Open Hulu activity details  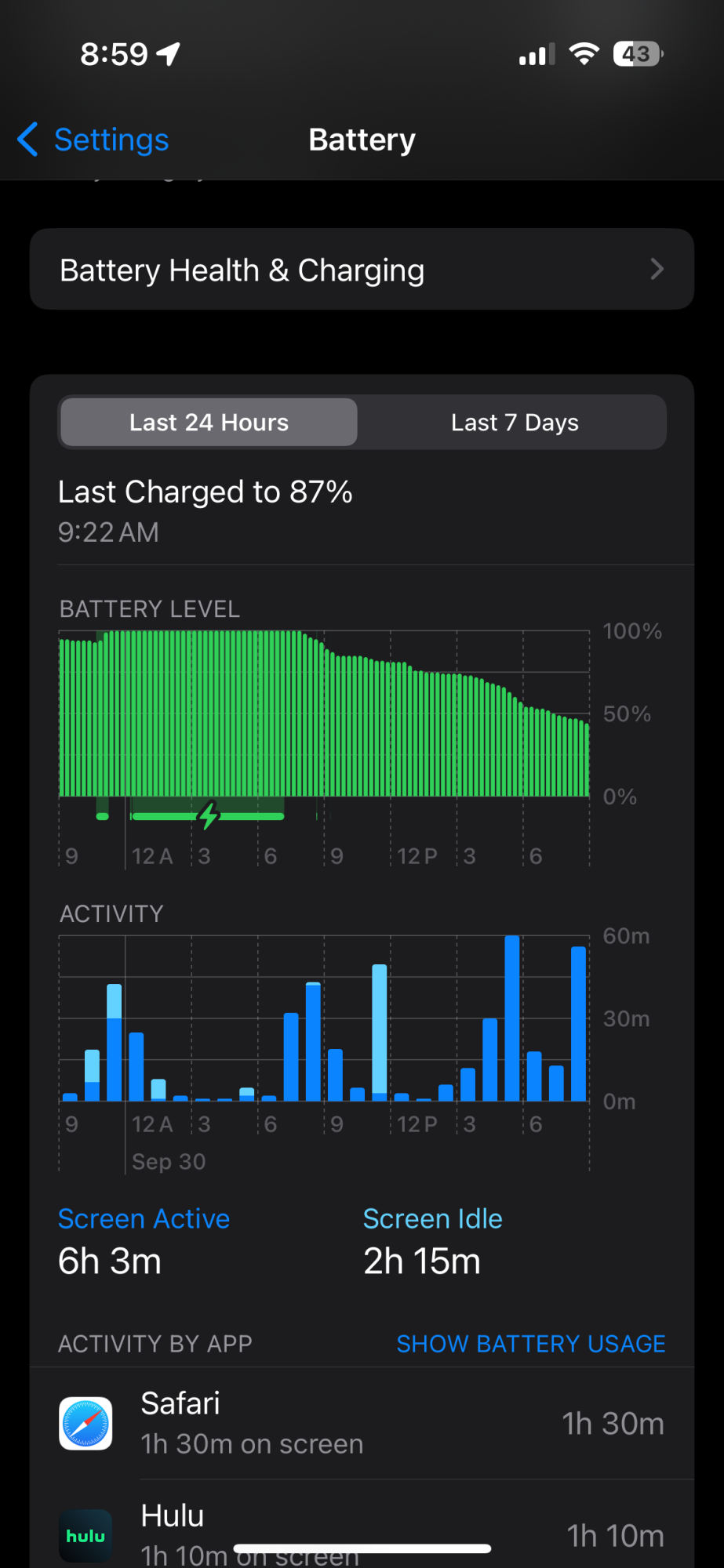[x=362, y=1529]
